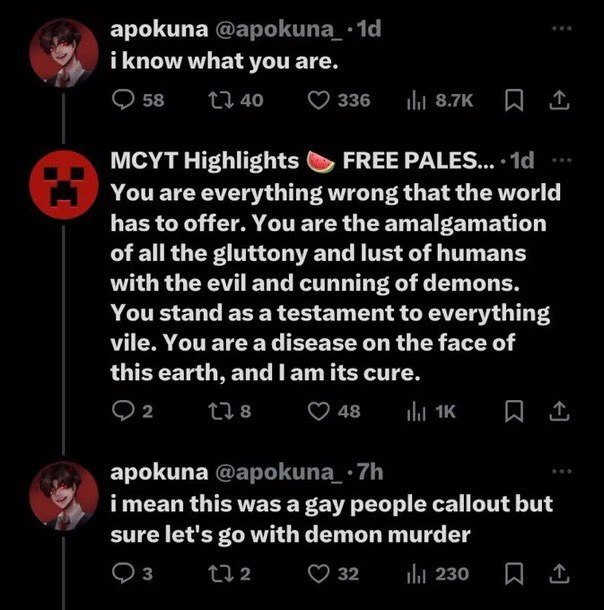
Task: Reply to the MCYT Highlights tweet
Action: (124, 410)
